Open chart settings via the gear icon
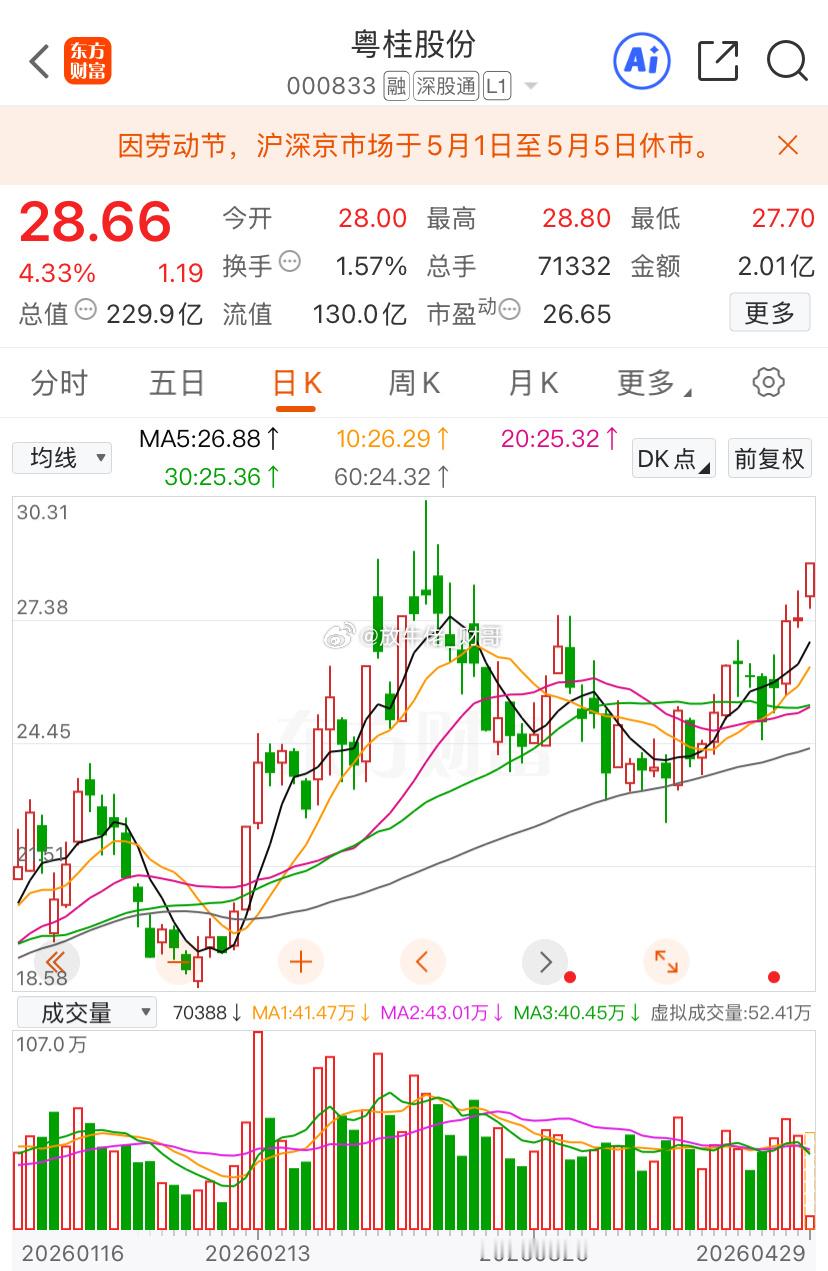Screen dimensions: 828x1271 tap(768, 382)
